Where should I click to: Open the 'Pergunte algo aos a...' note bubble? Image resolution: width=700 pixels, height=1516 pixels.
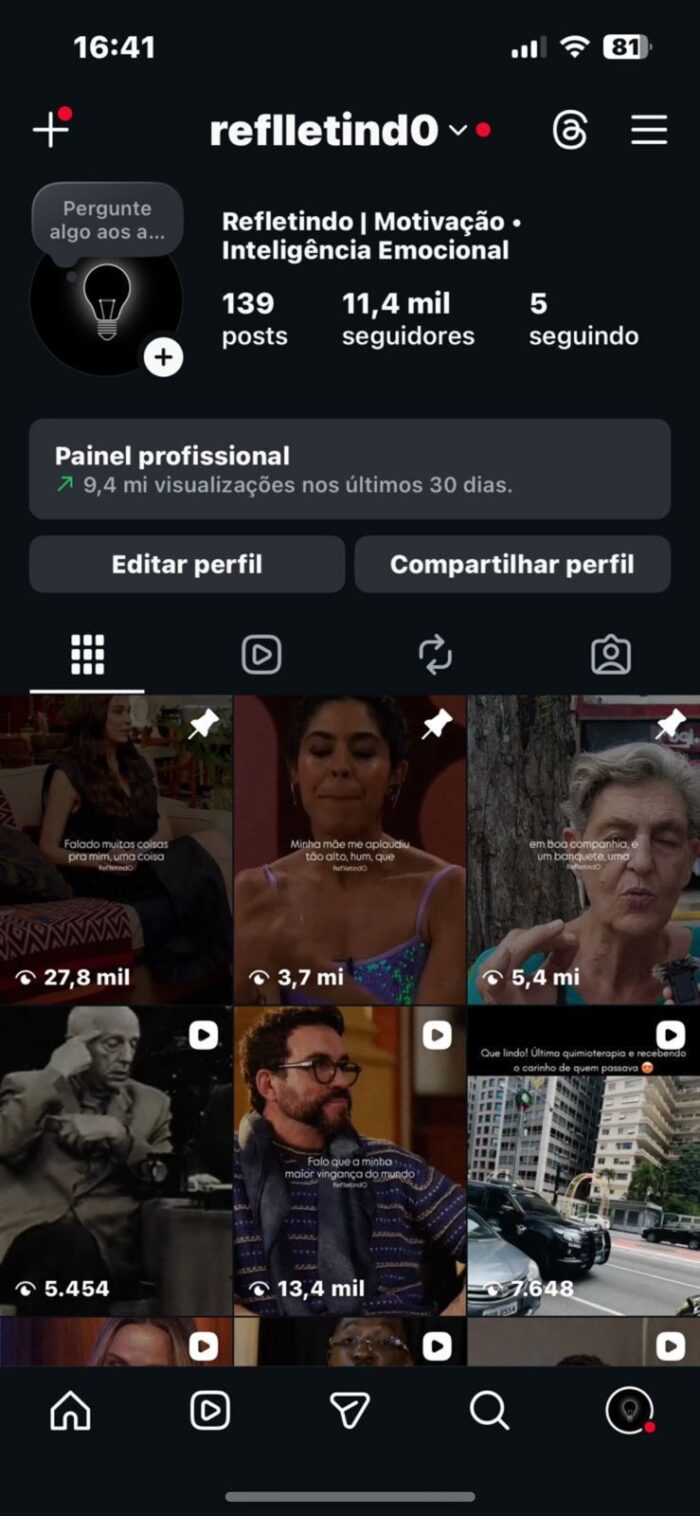click(x=107, y=221)
